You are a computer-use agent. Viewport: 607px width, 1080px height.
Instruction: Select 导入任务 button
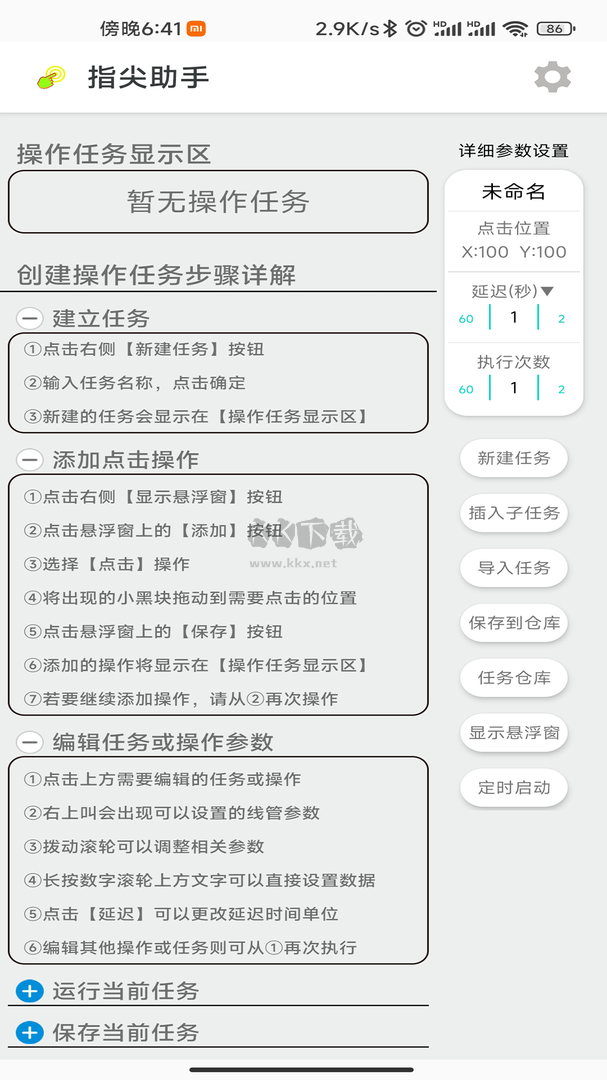514,568
